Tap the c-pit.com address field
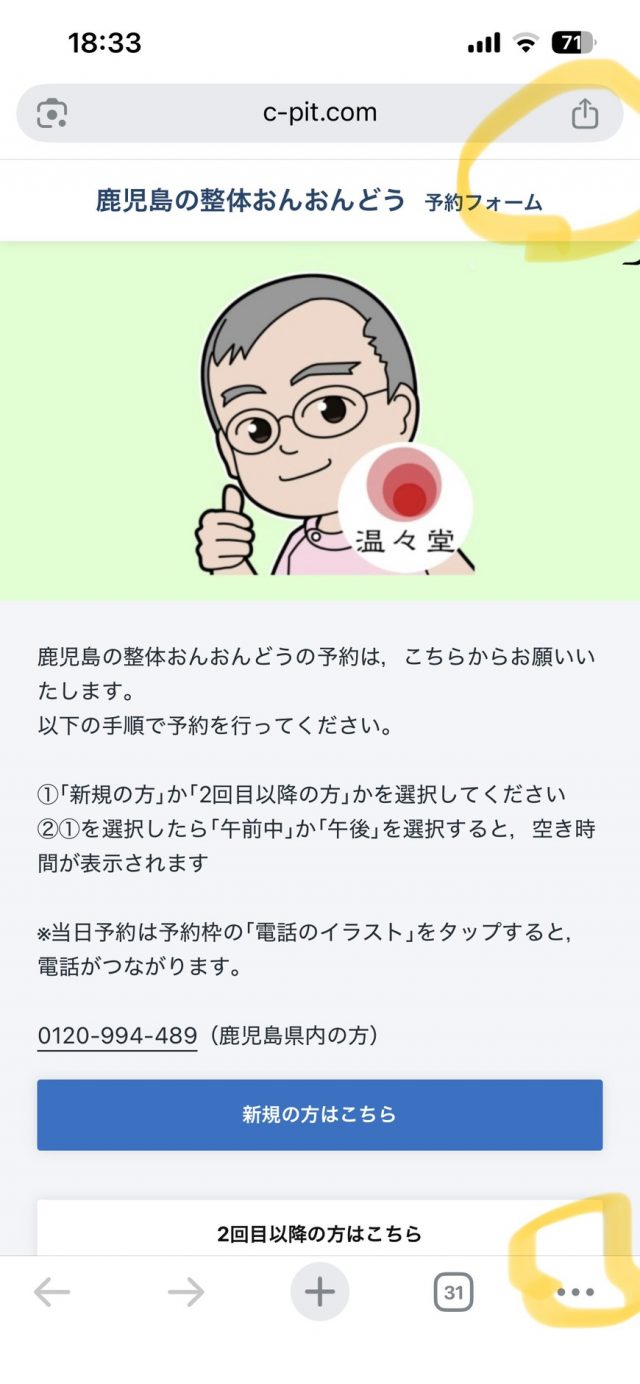 coord(320,113)
